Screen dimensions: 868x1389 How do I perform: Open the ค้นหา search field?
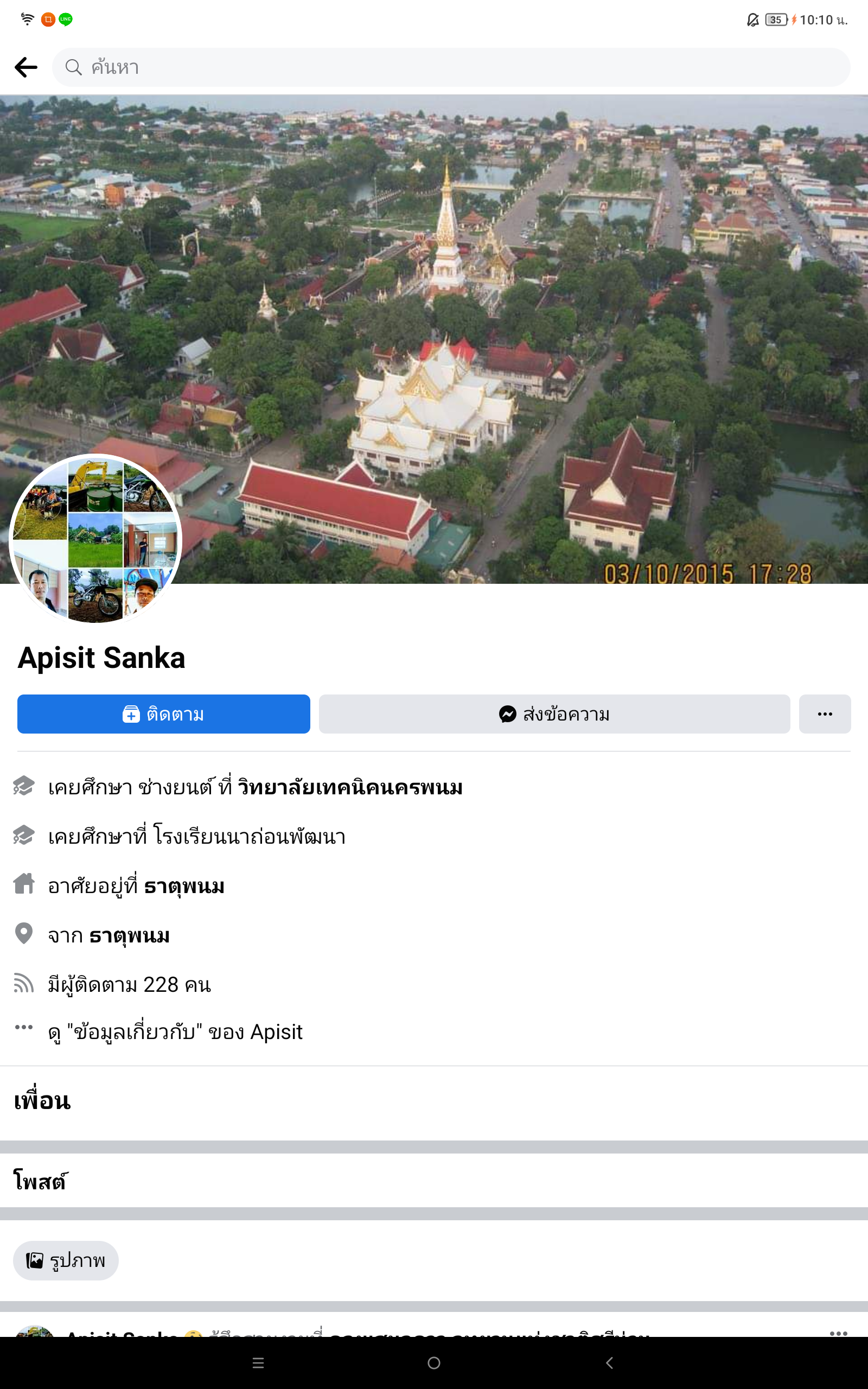(x=451, y=67)
